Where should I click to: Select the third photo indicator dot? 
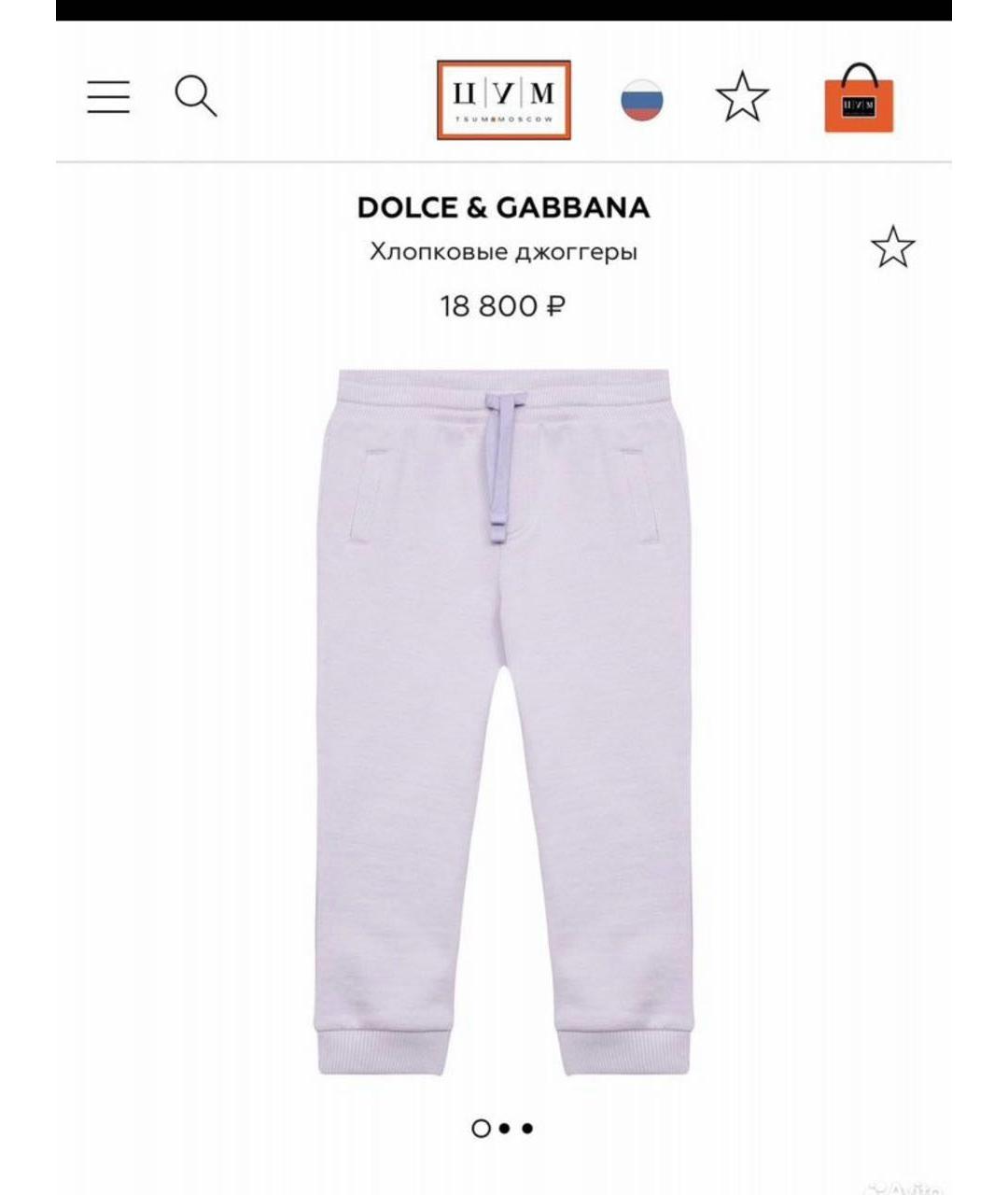pyautogui.click(x=527, y=1128)
